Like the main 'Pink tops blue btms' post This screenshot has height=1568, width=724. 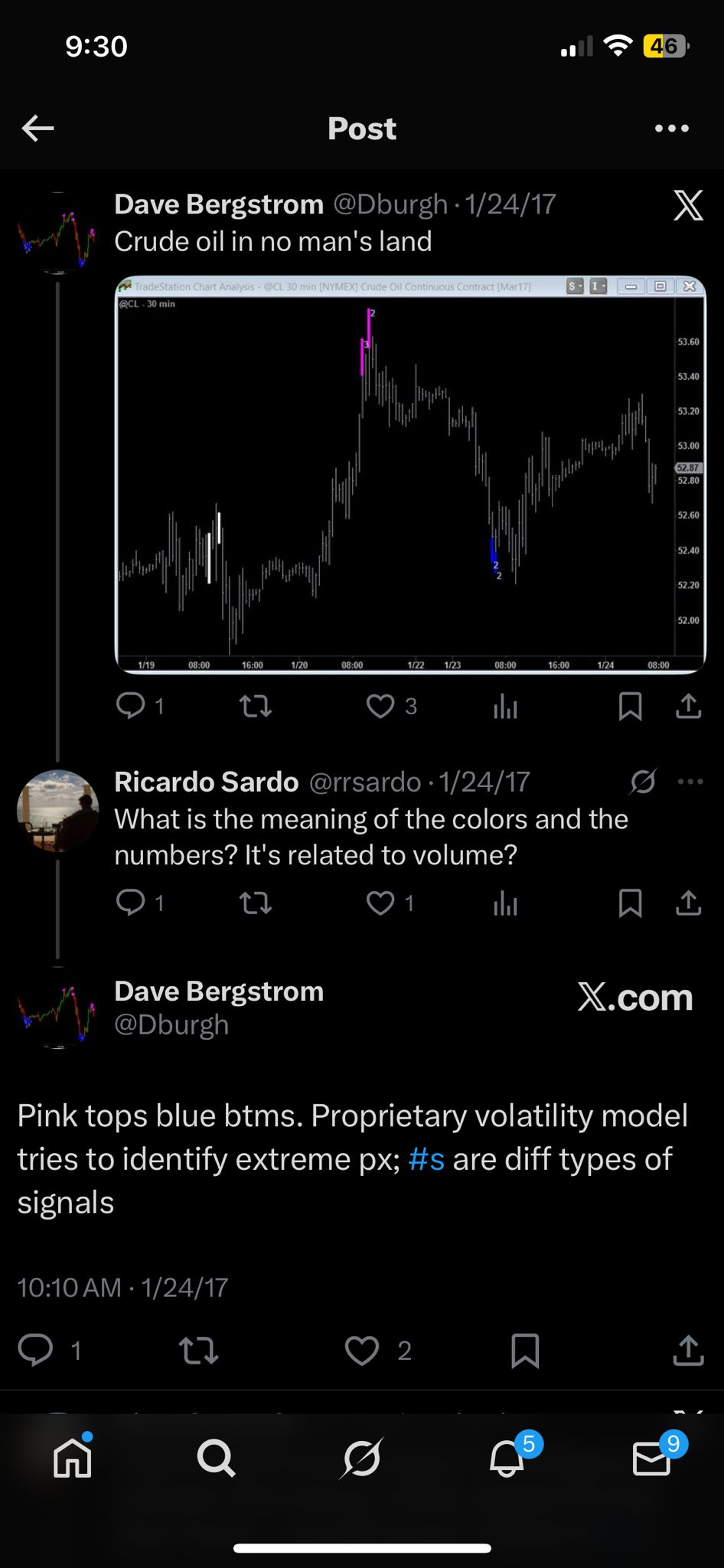point(362,1350)
